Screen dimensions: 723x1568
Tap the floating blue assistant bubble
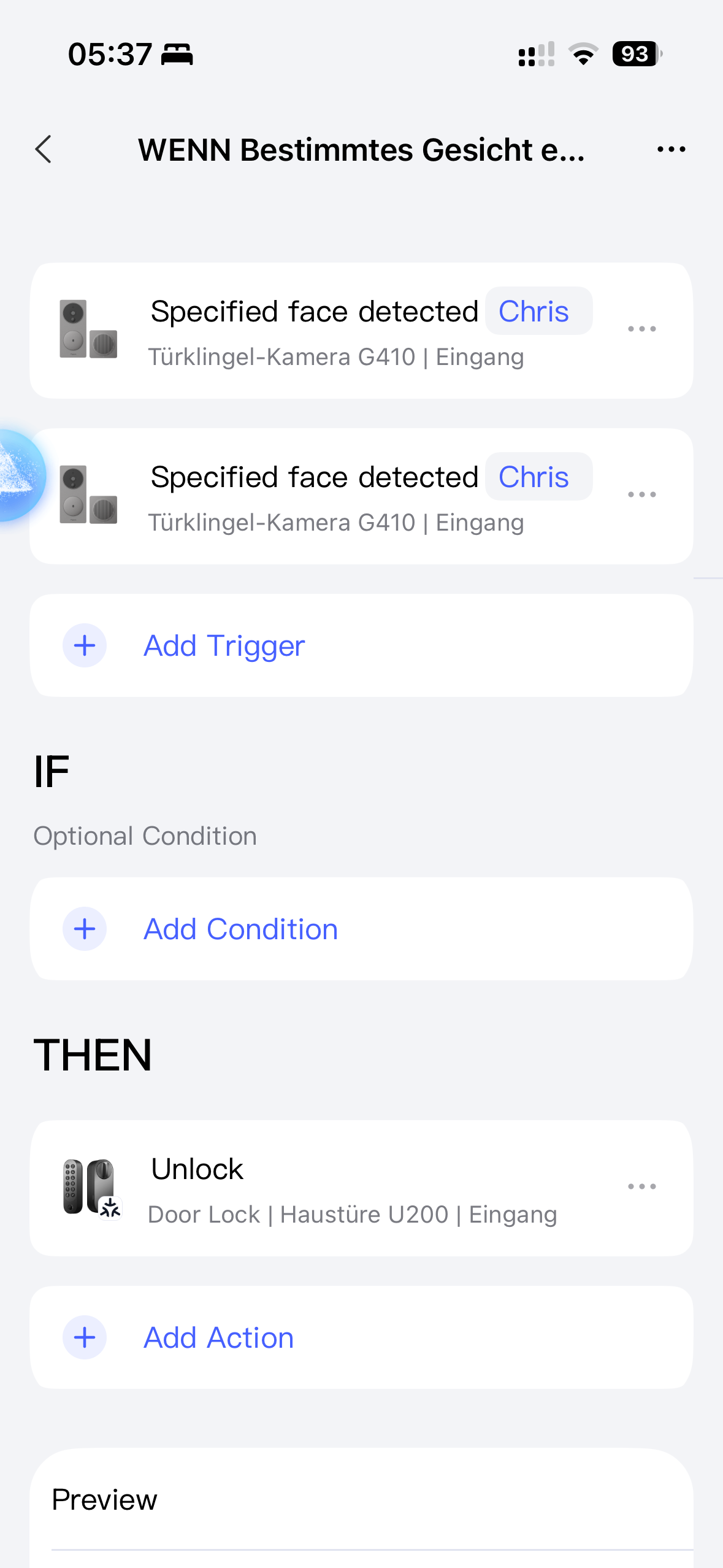(x=17, y=475)
